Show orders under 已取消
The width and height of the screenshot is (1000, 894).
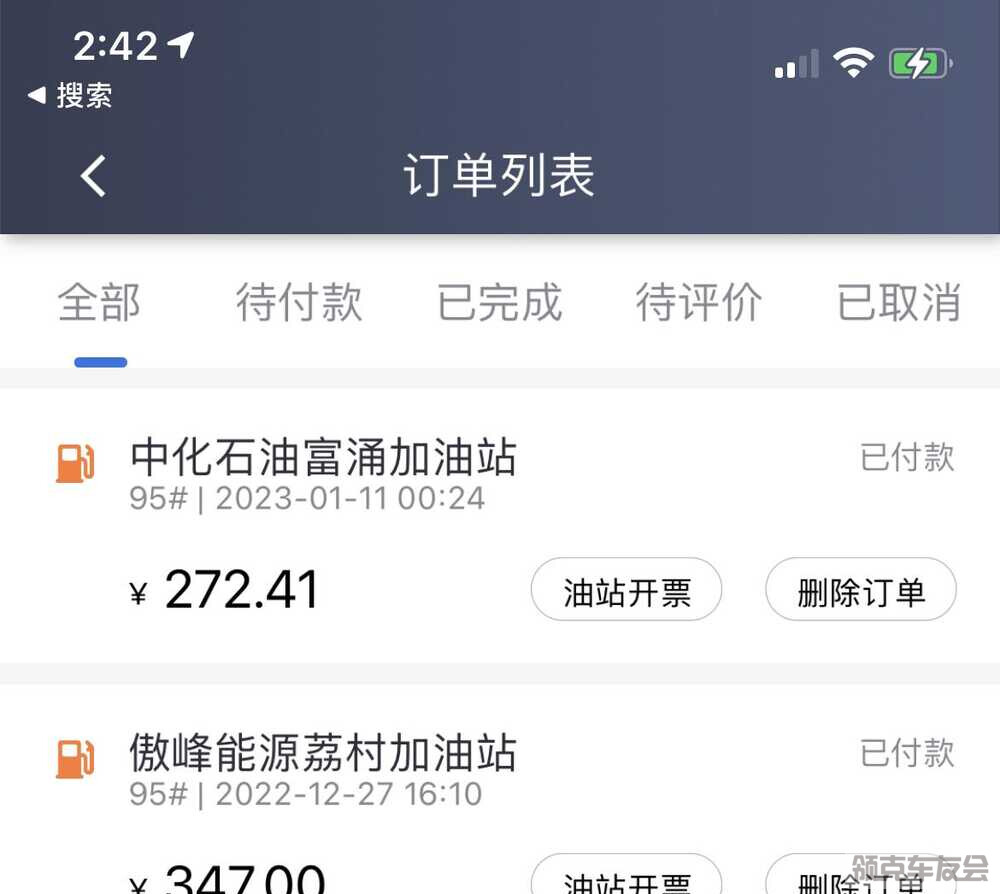tap(898, 303)
